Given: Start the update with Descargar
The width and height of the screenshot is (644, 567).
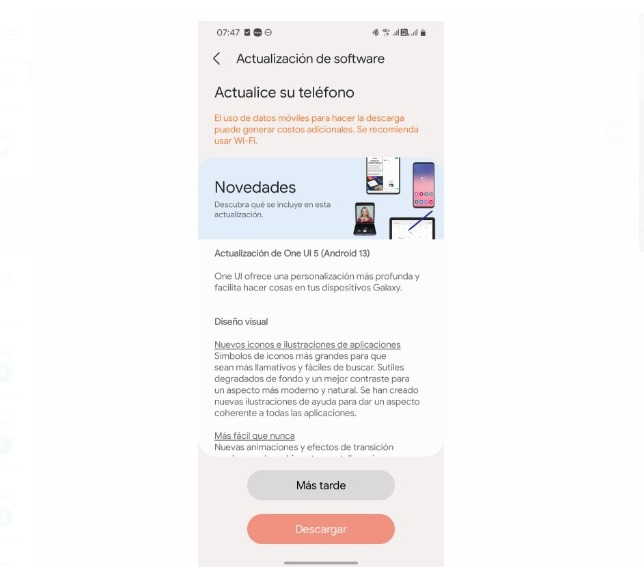Looking at the screenshot, I should (320, 529).
